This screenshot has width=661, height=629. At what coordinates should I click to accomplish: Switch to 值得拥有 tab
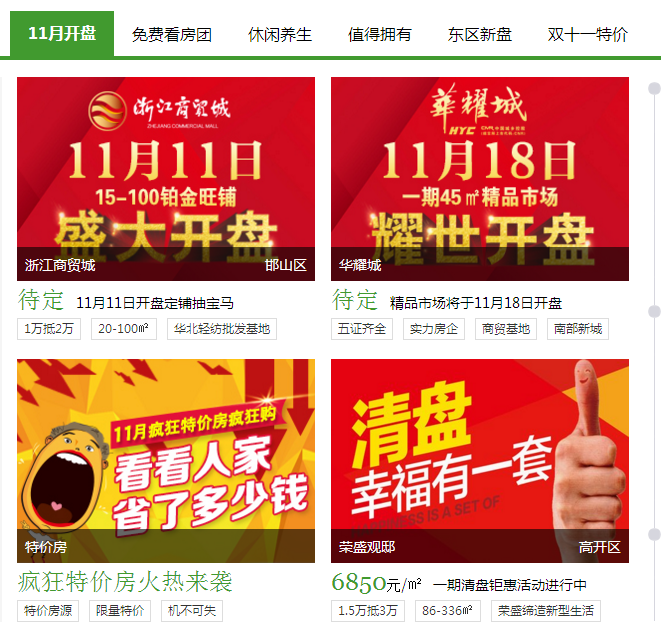380,34
